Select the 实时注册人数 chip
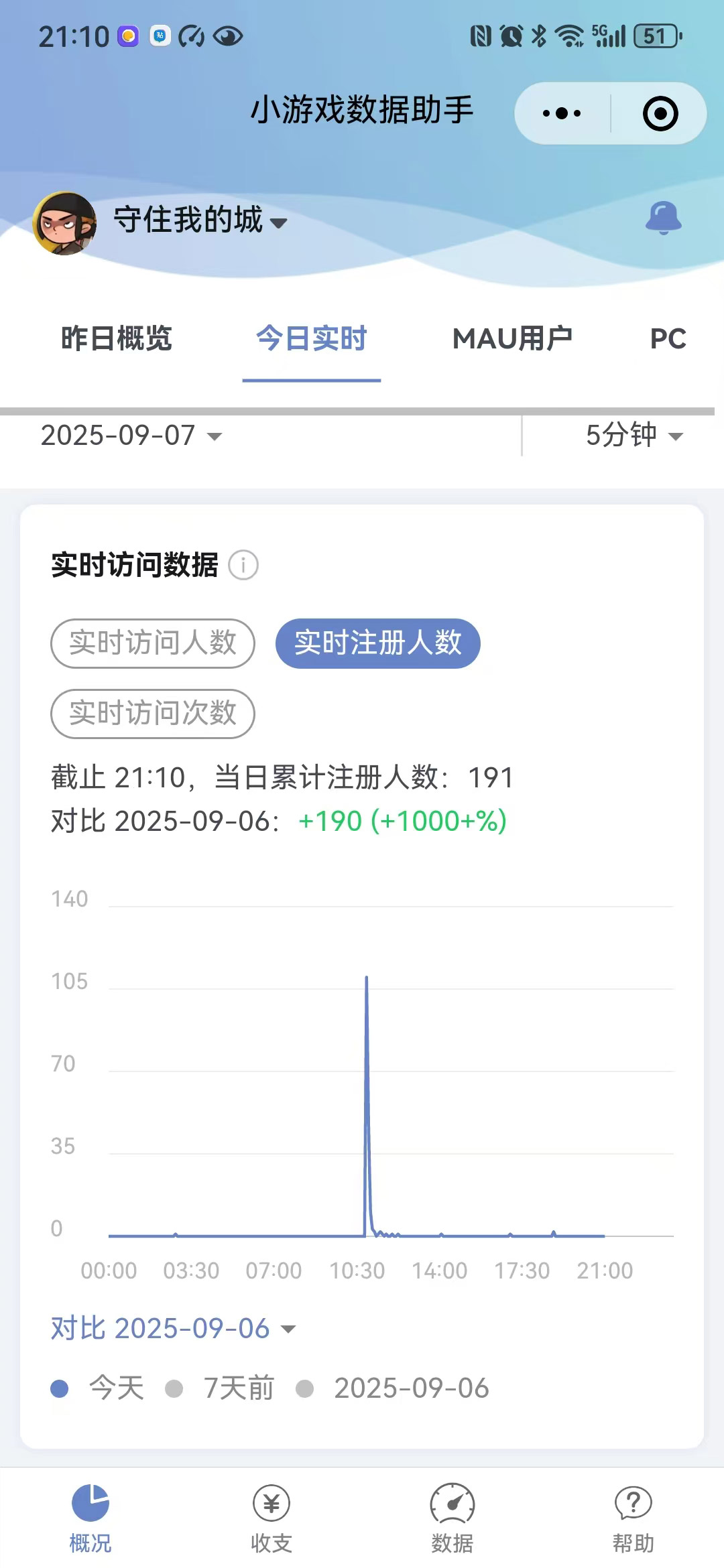This screenshot has height=1568, width=724. click(377, 643)
